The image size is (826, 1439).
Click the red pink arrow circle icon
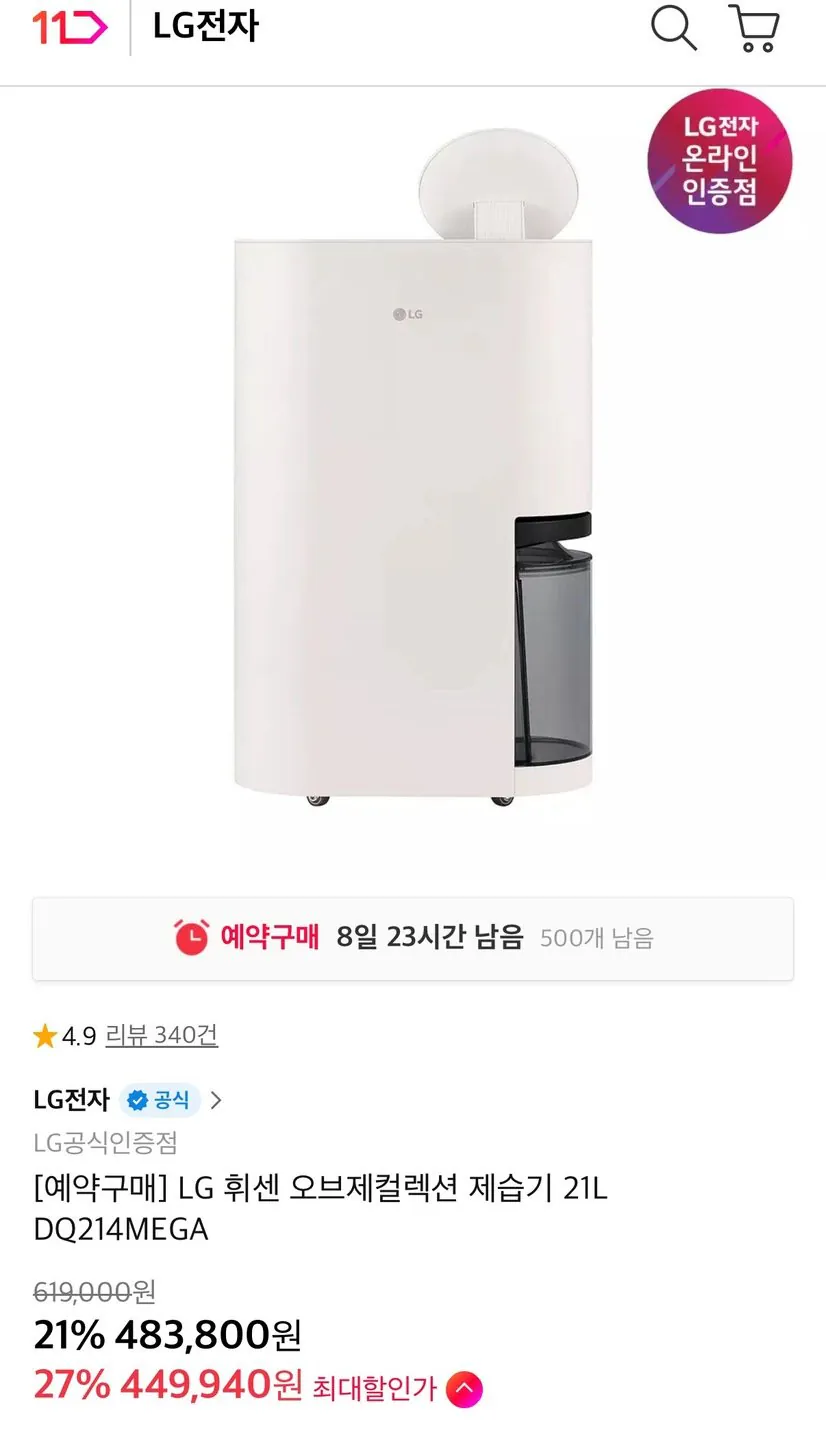coord(465,1388)
